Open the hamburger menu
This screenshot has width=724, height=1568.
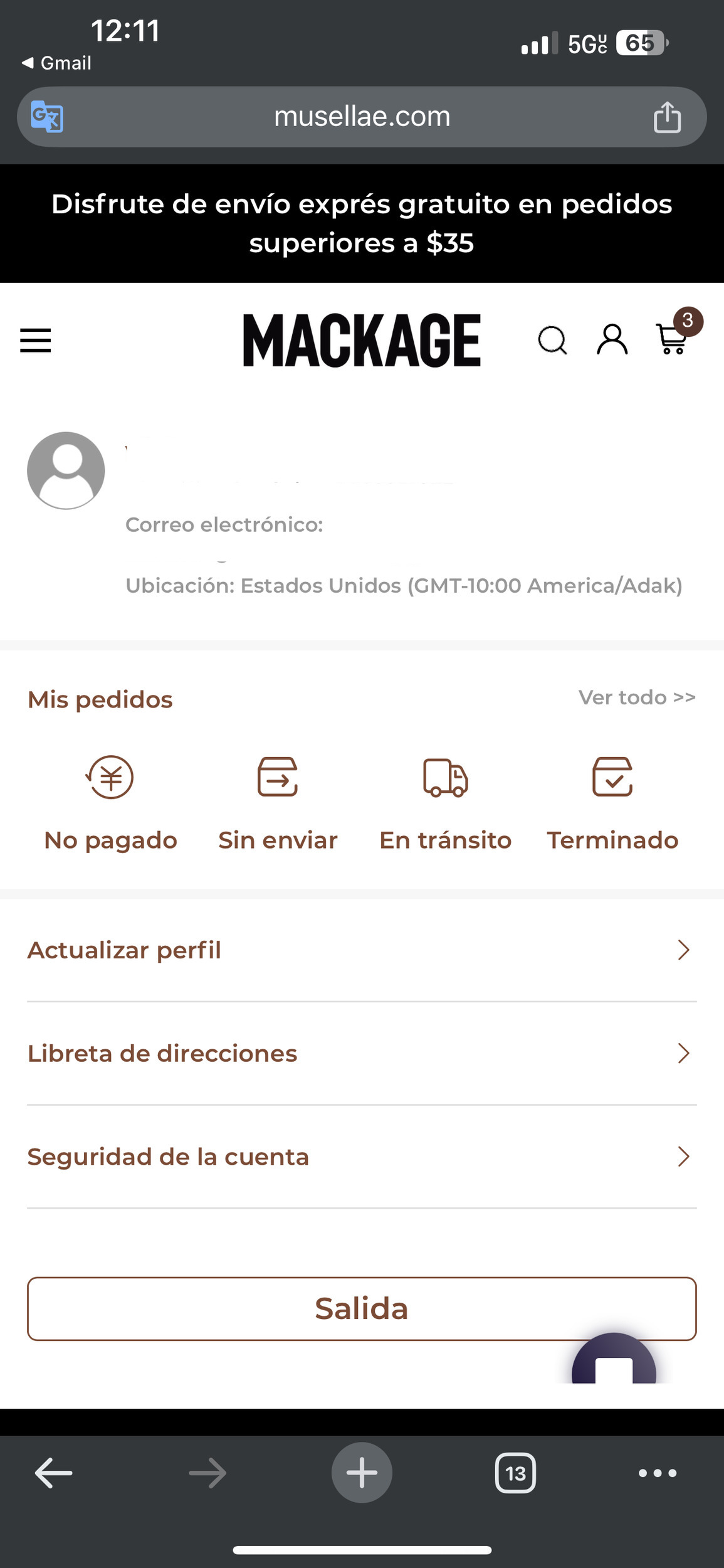tap(36, 341)
